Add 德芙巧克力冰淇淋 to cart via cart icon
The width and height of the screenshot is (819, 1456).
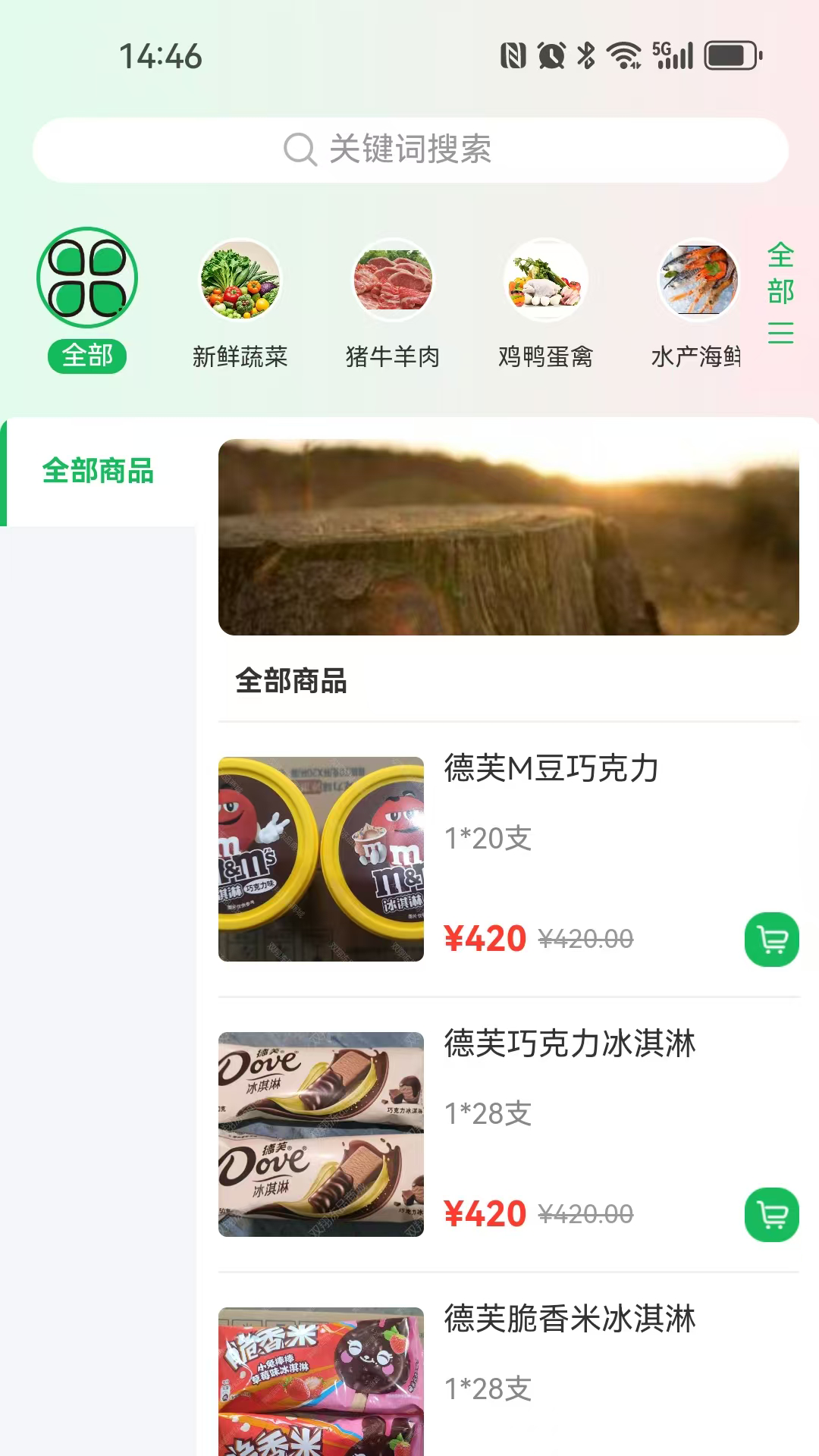(x=772, y=1214)
